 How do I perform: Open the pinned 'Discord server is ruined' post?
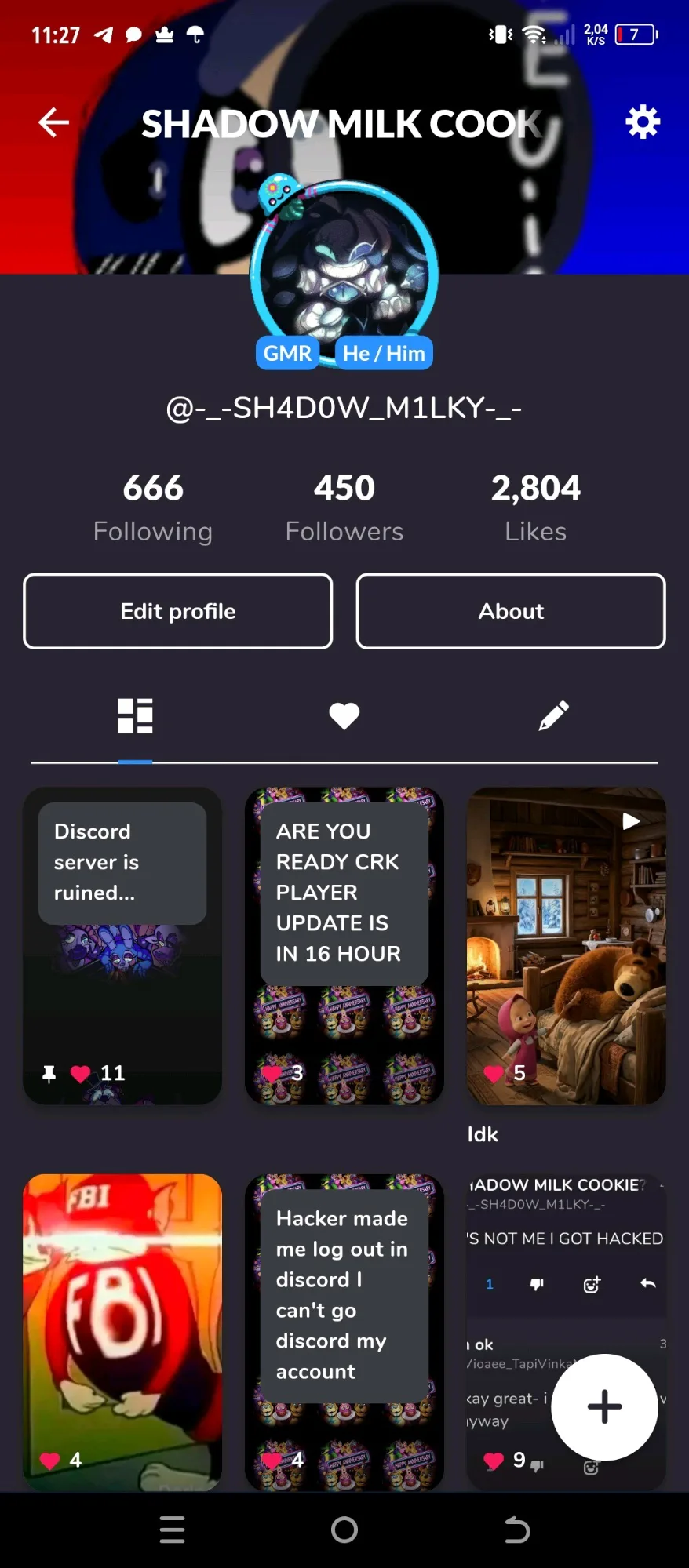coord(122,945)
